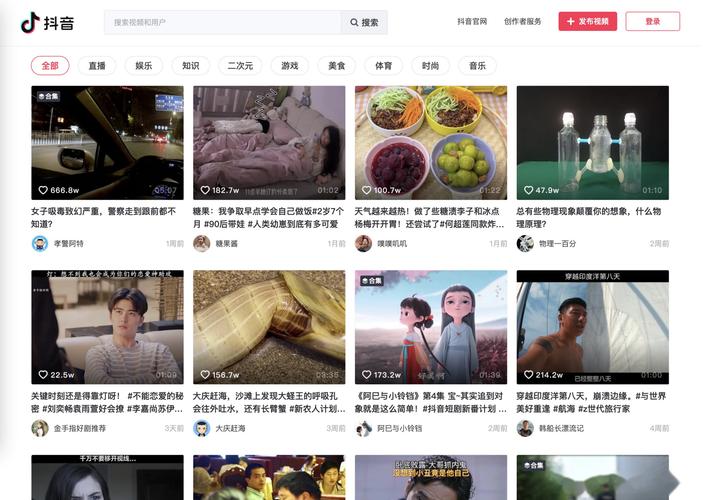Play the 糖果酱 video thumbnail
Screen dimensions: 703x500
pos(269,142)
